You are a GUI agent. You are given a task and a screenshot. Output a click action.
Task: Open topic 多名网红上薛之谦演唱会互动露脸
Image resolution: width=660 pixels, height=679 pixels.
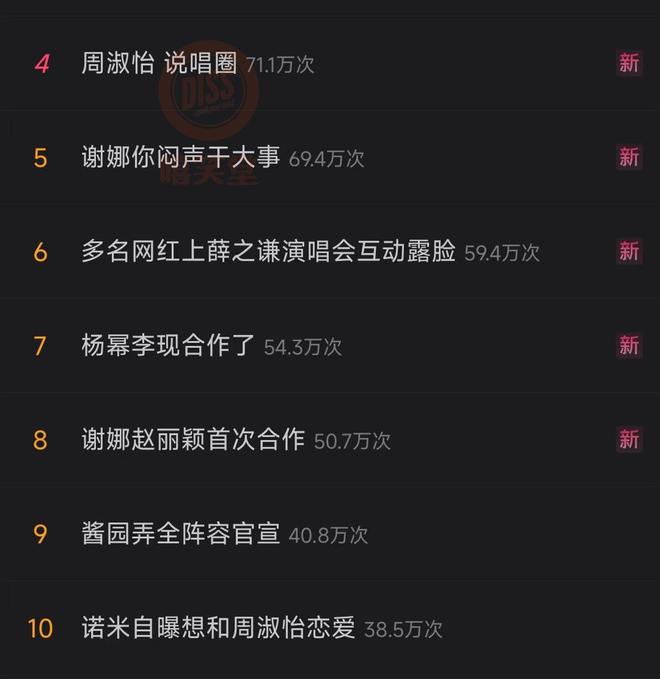270,252
